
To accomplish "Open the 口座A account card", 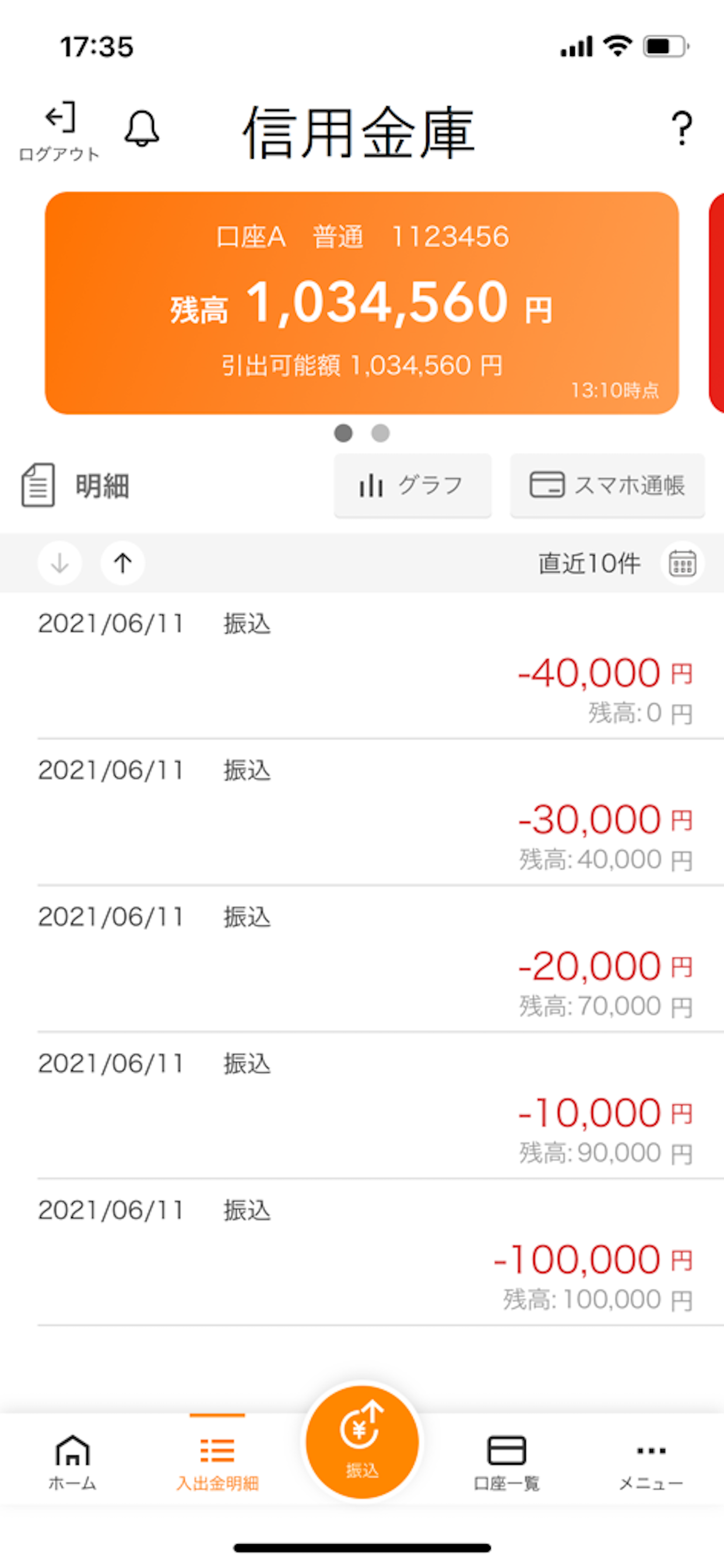I will [x=362, y=303].
